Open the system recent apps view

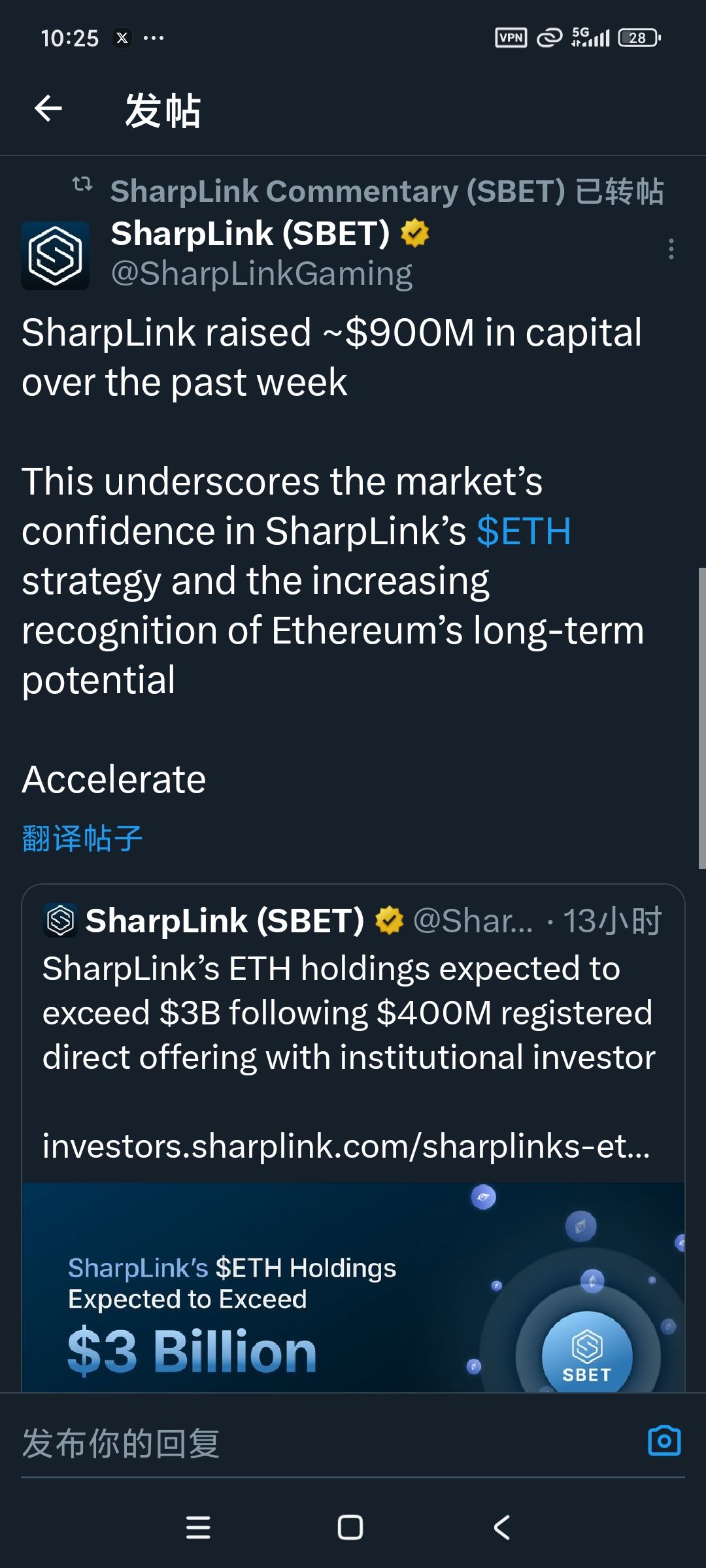(x=198, y=1527)
